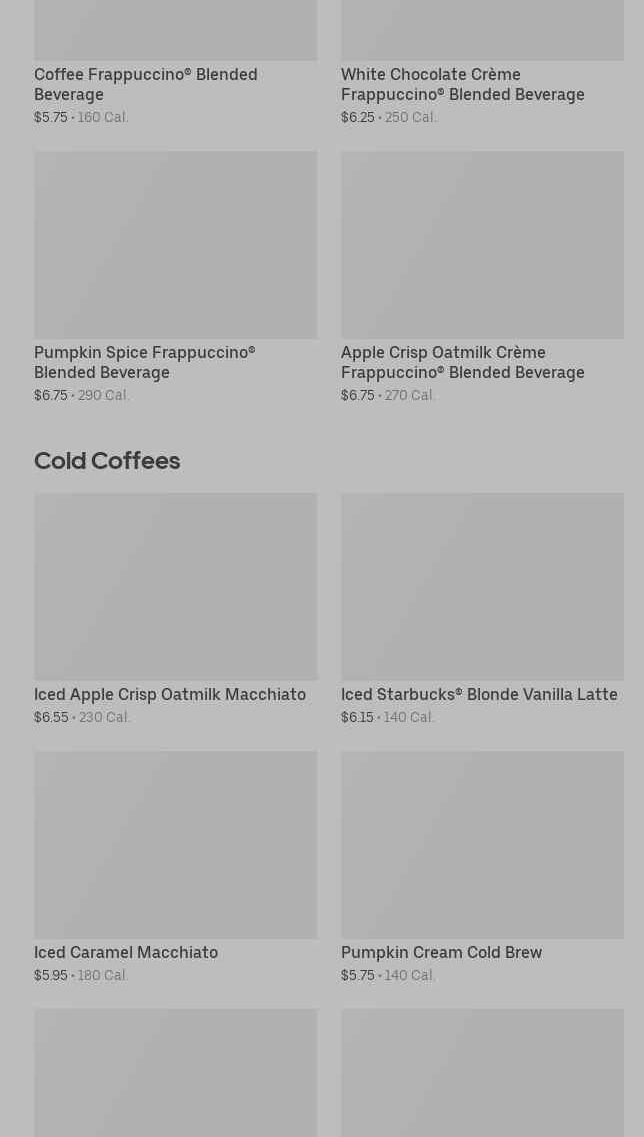This screenshot has width=644, height=1137.
Task: Open Coffee Frappuccino Blended Beverage item
Action: click(146, 84)
